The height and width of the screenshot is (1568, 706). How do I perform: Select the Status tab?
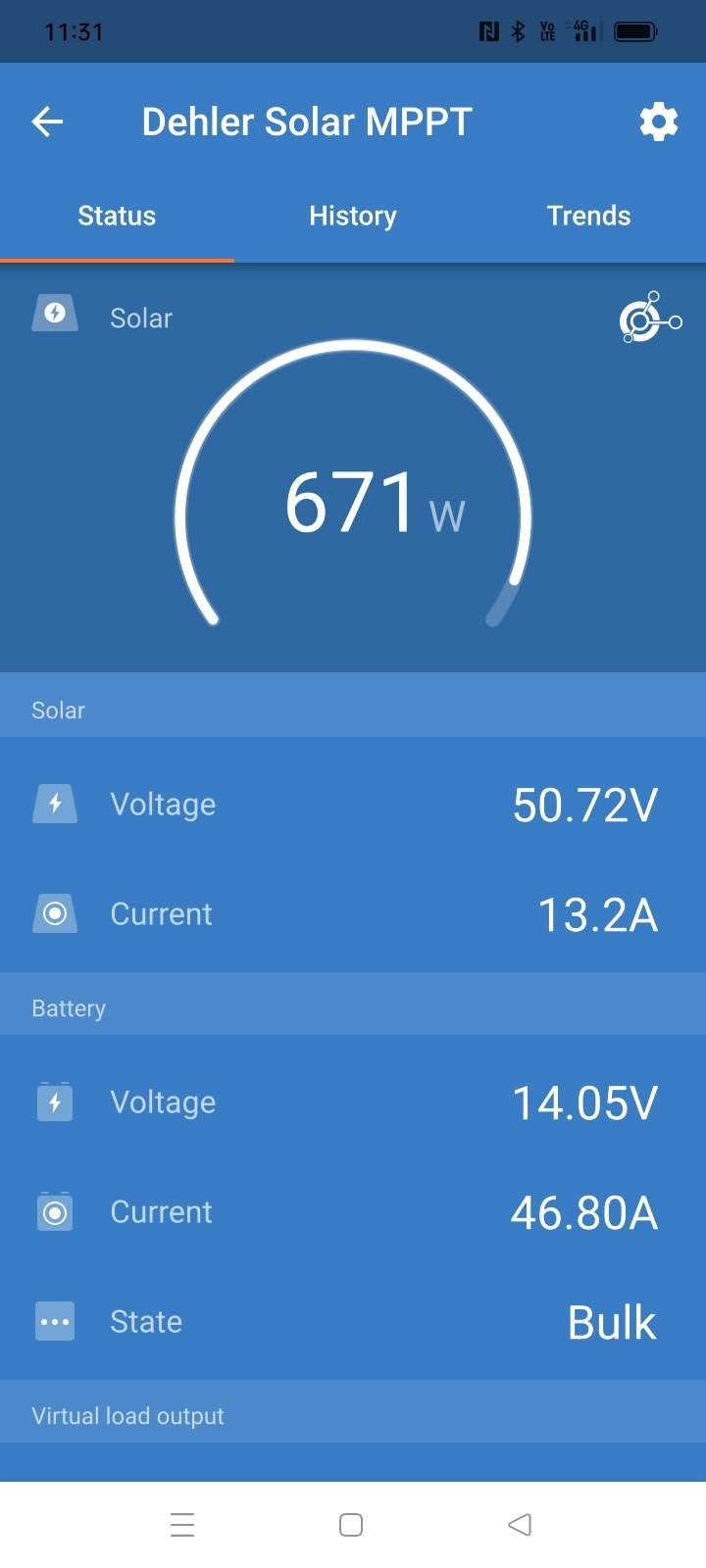tap(117, 216)
